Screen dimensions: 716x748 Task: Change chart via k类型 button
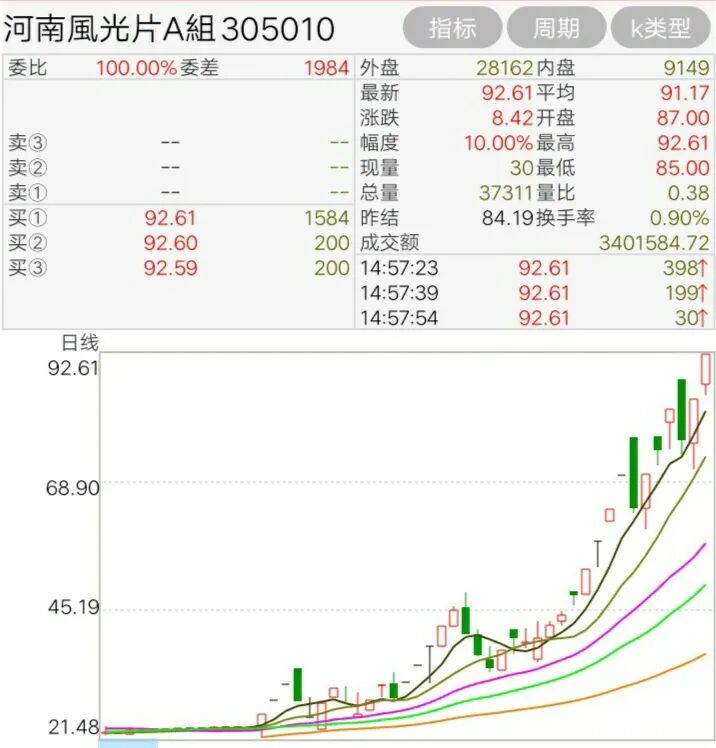660,28
